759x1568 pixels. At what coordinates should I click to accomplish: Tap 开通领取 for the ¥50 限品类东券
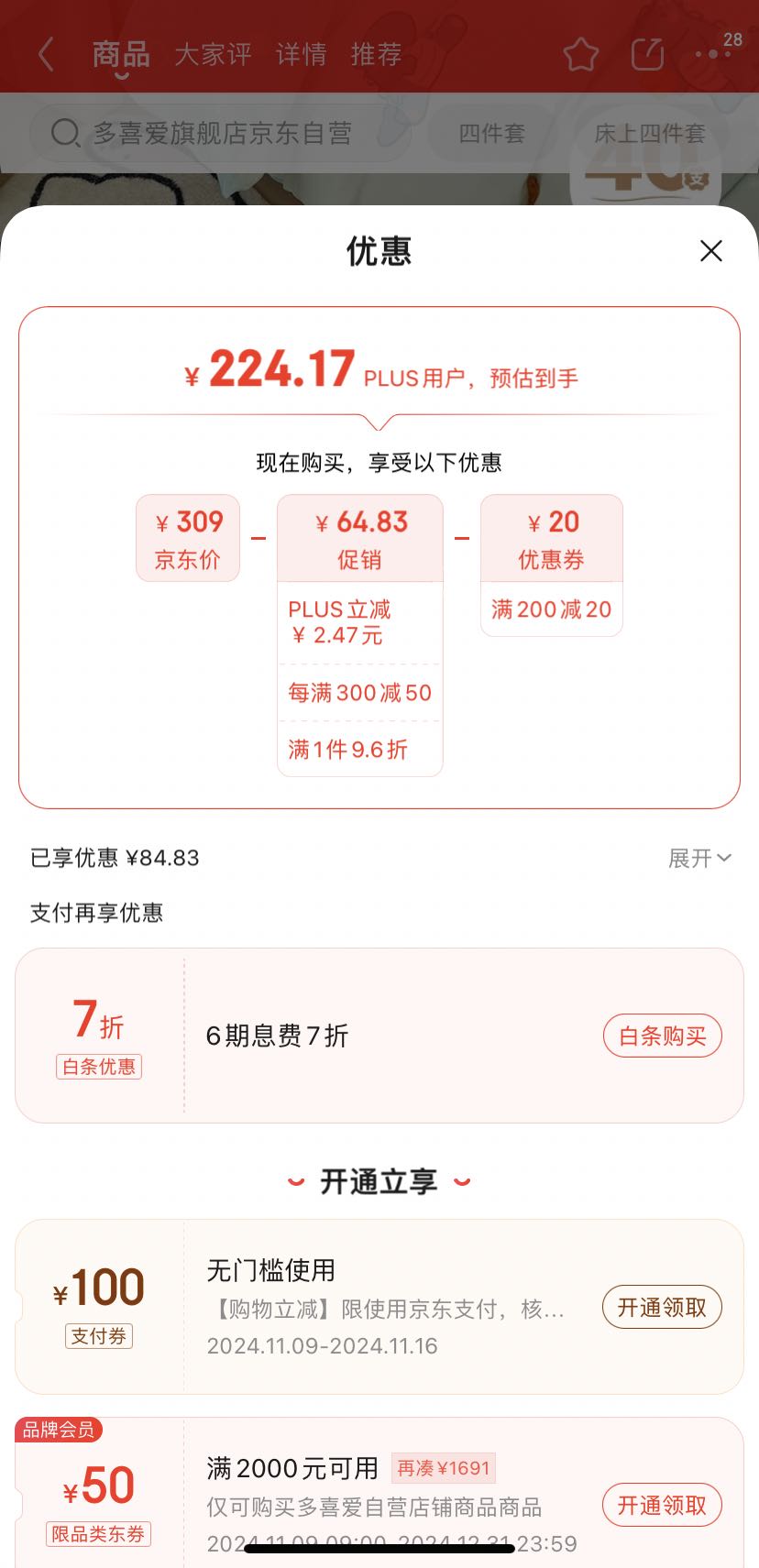[x=662, y=1505]
